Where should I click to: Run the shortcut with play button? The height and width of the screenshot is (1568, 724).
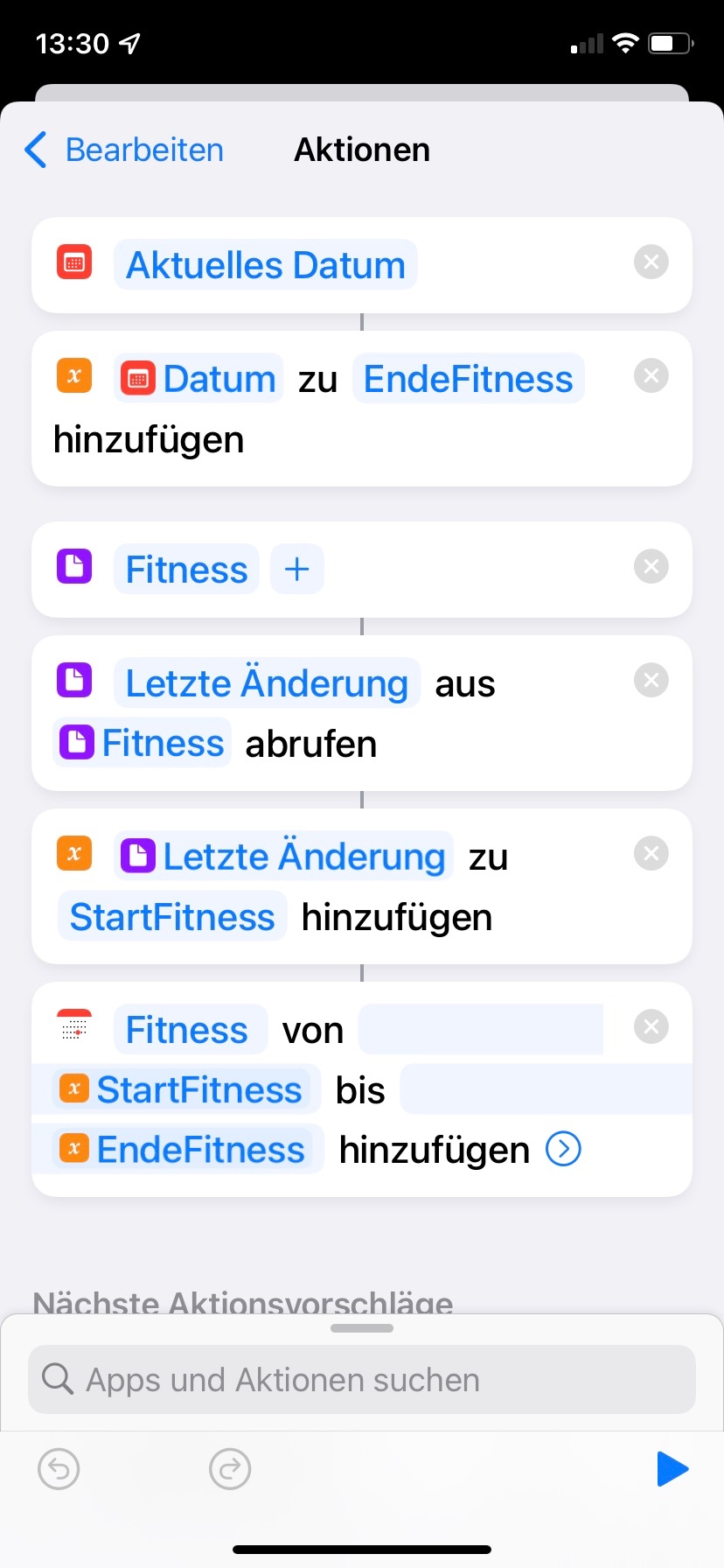click(x=672, y=1468)
